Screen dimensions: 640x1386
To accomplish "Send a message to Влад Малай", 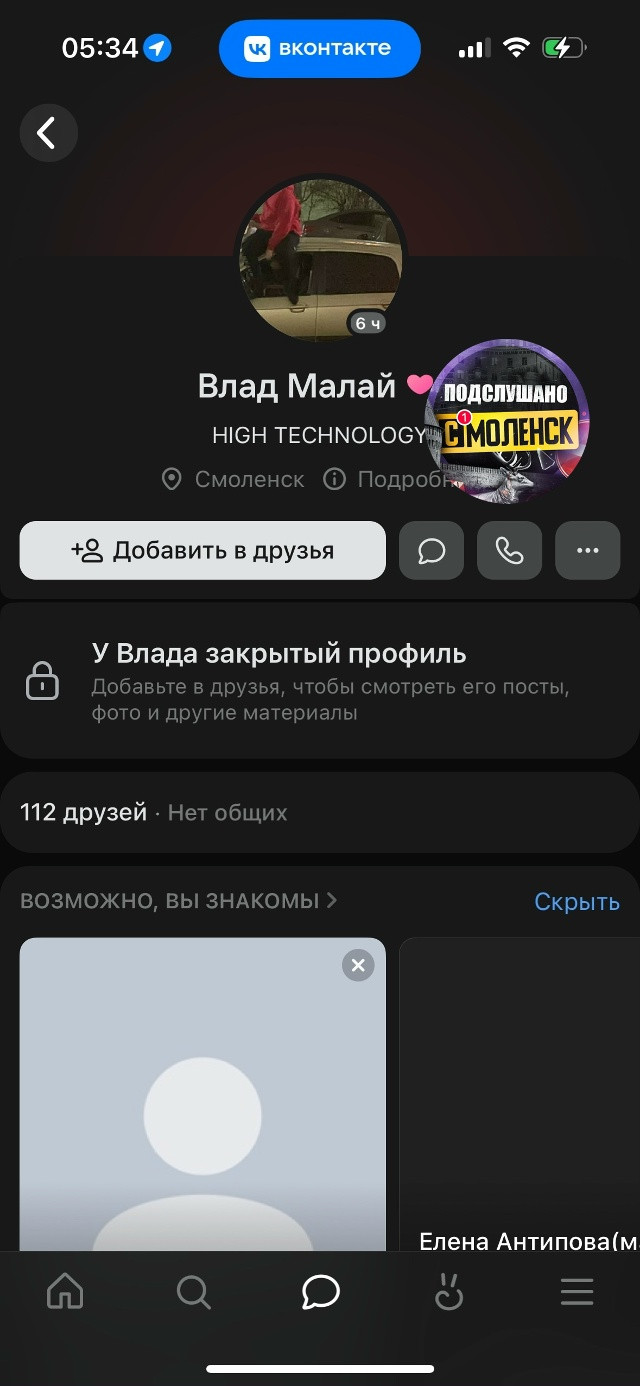I will click(x=431, y=550).
